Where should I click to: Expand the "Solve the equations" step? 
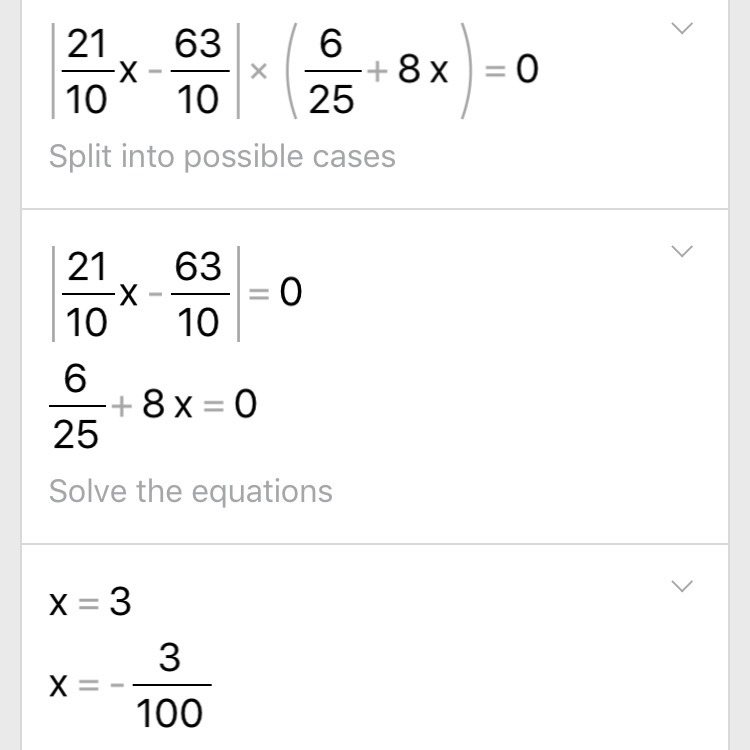pos(682,252)
